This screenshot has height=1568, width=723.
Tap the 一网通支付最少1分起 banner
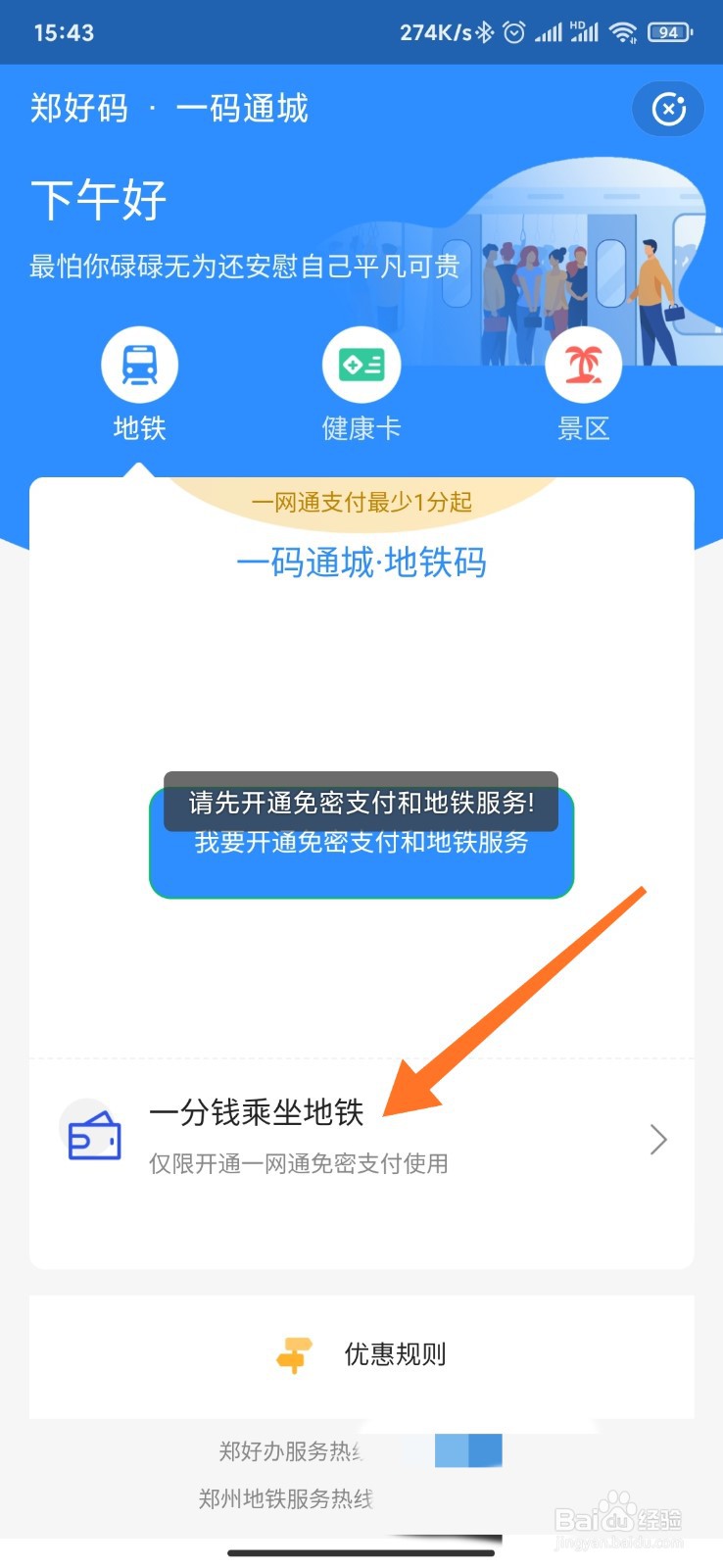[361, 503]
